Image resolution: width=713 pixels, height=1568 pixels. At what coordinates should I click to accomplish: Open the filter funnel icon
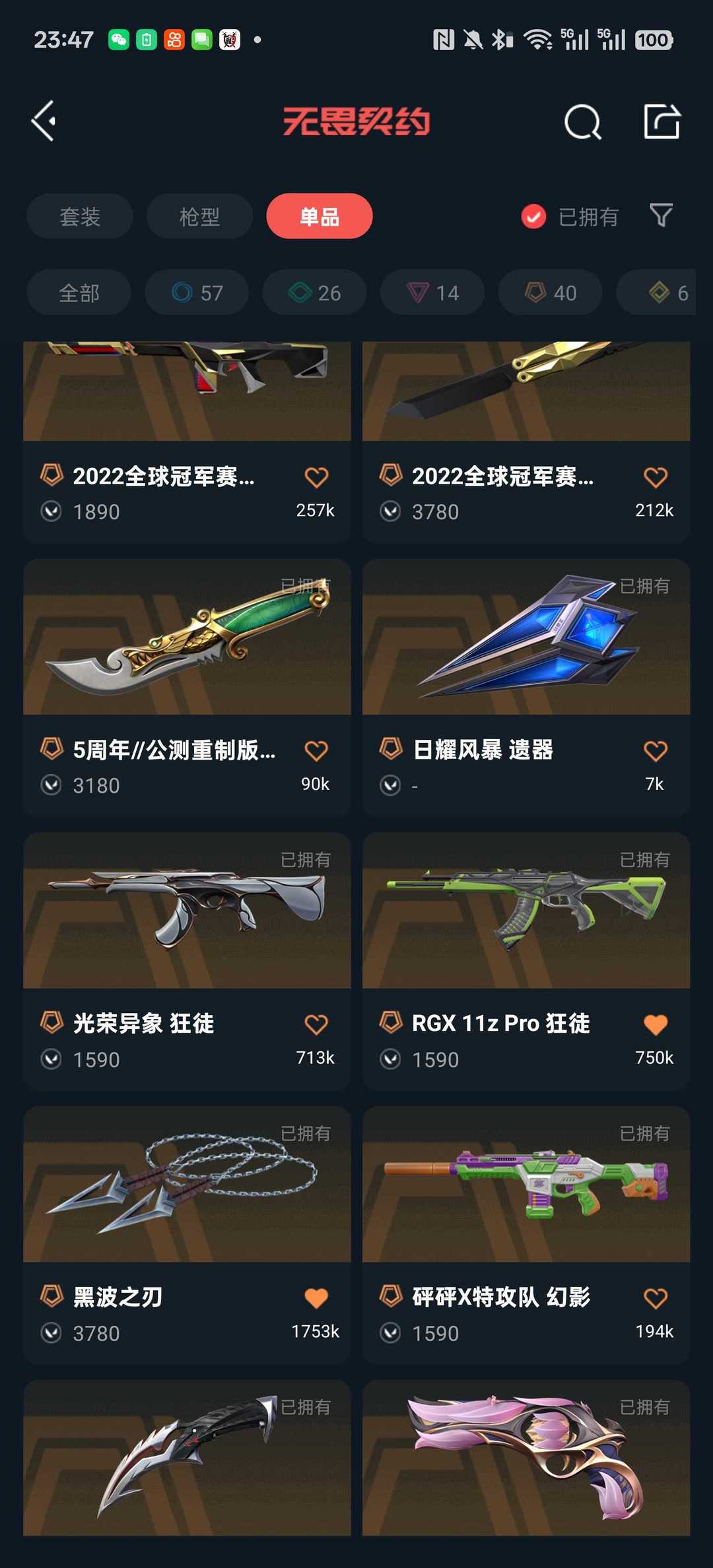click(x=660, y=216)
